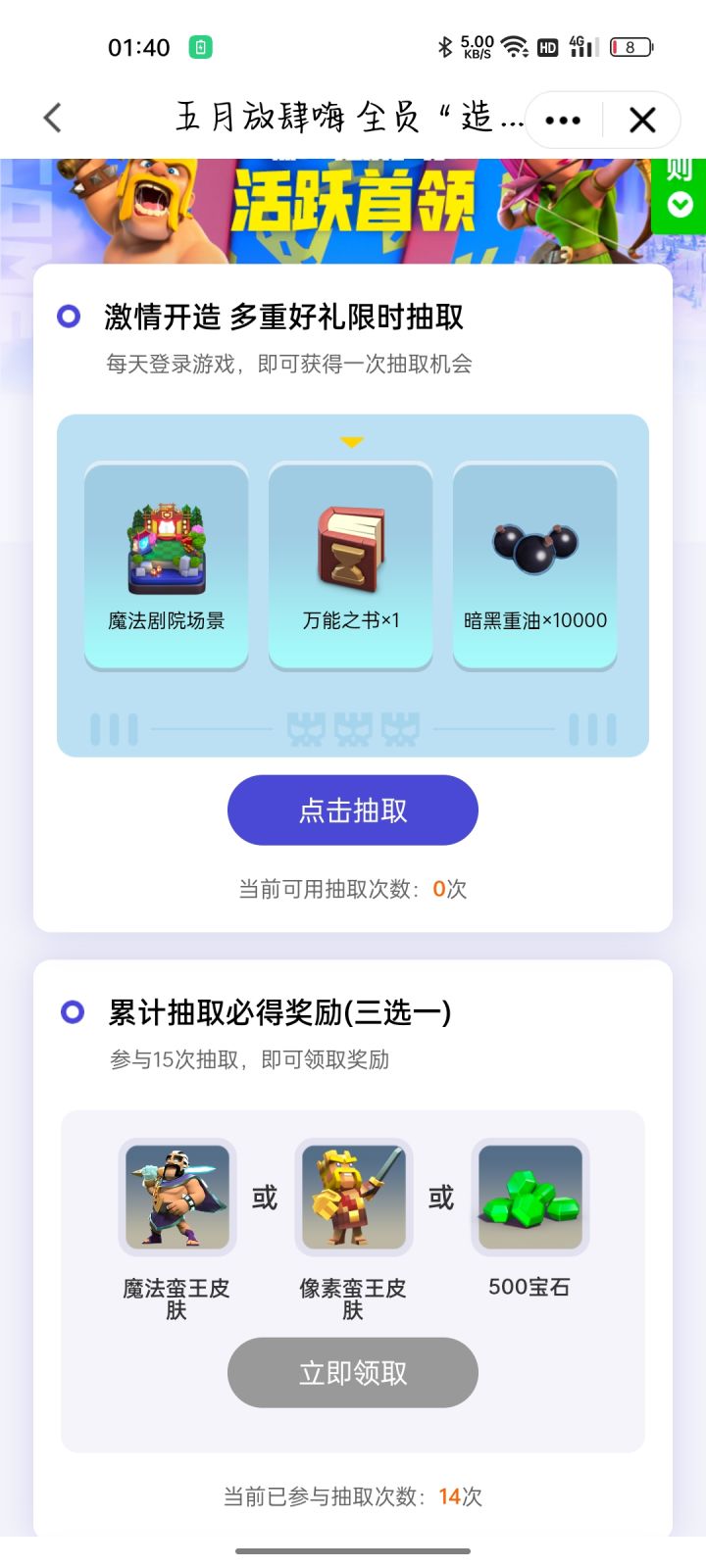The height and width of the screenshot is (1568, 706).
Task: Toggle the Bluetooth indicator
Action: (x=447, y=44)
